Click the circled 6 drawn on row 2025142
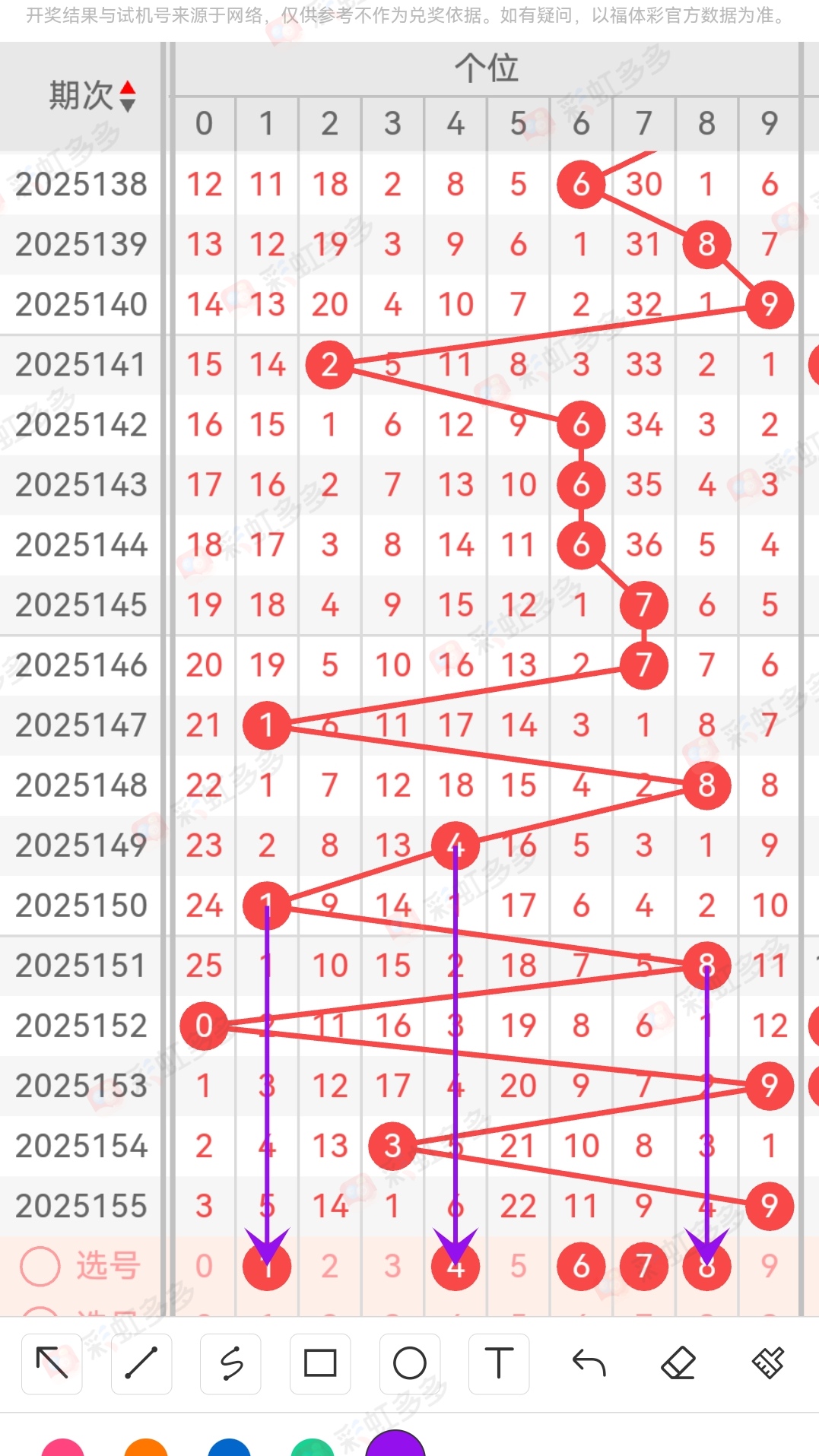This screenshot has height=1456, width=819. (x=581, y=424)
